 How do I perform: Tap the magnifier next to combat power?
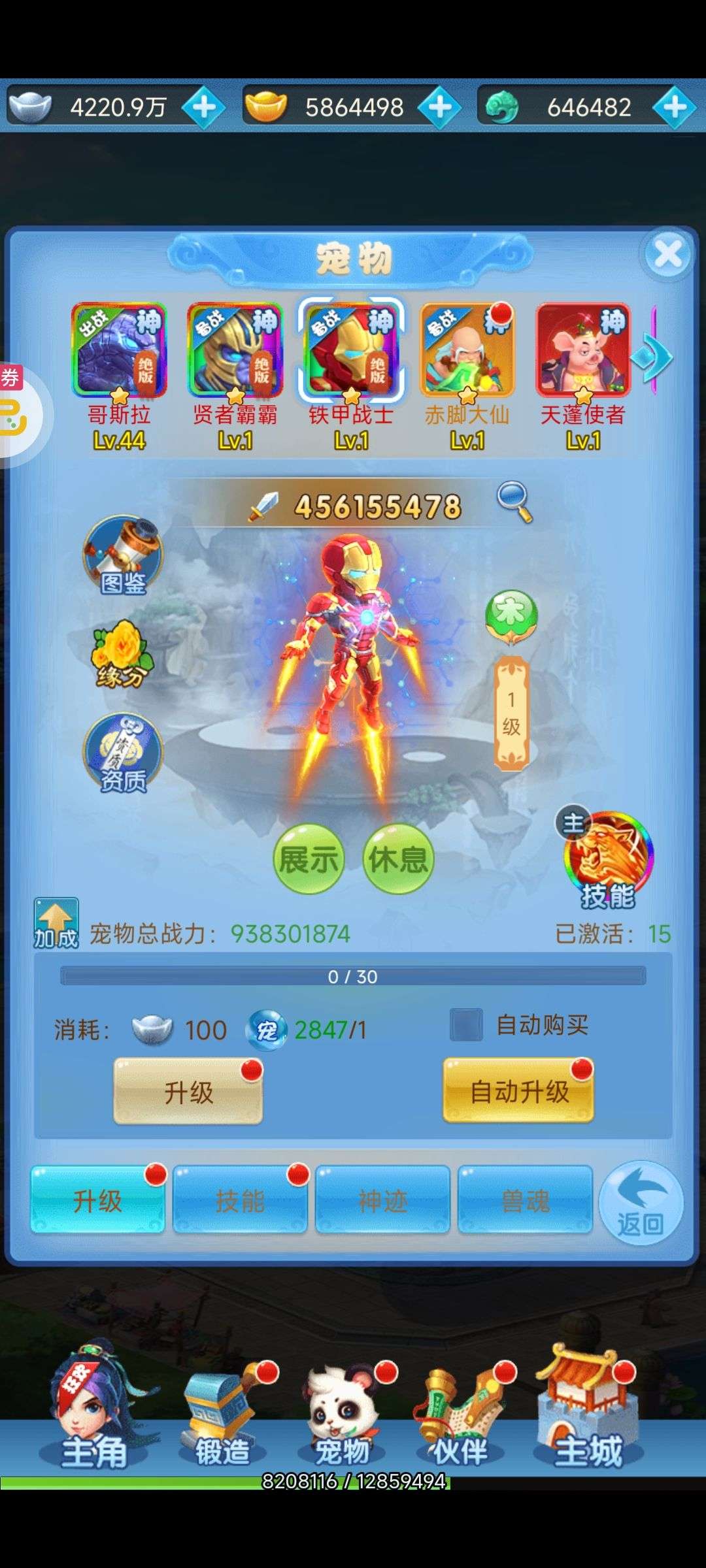[x=514, y=502]
